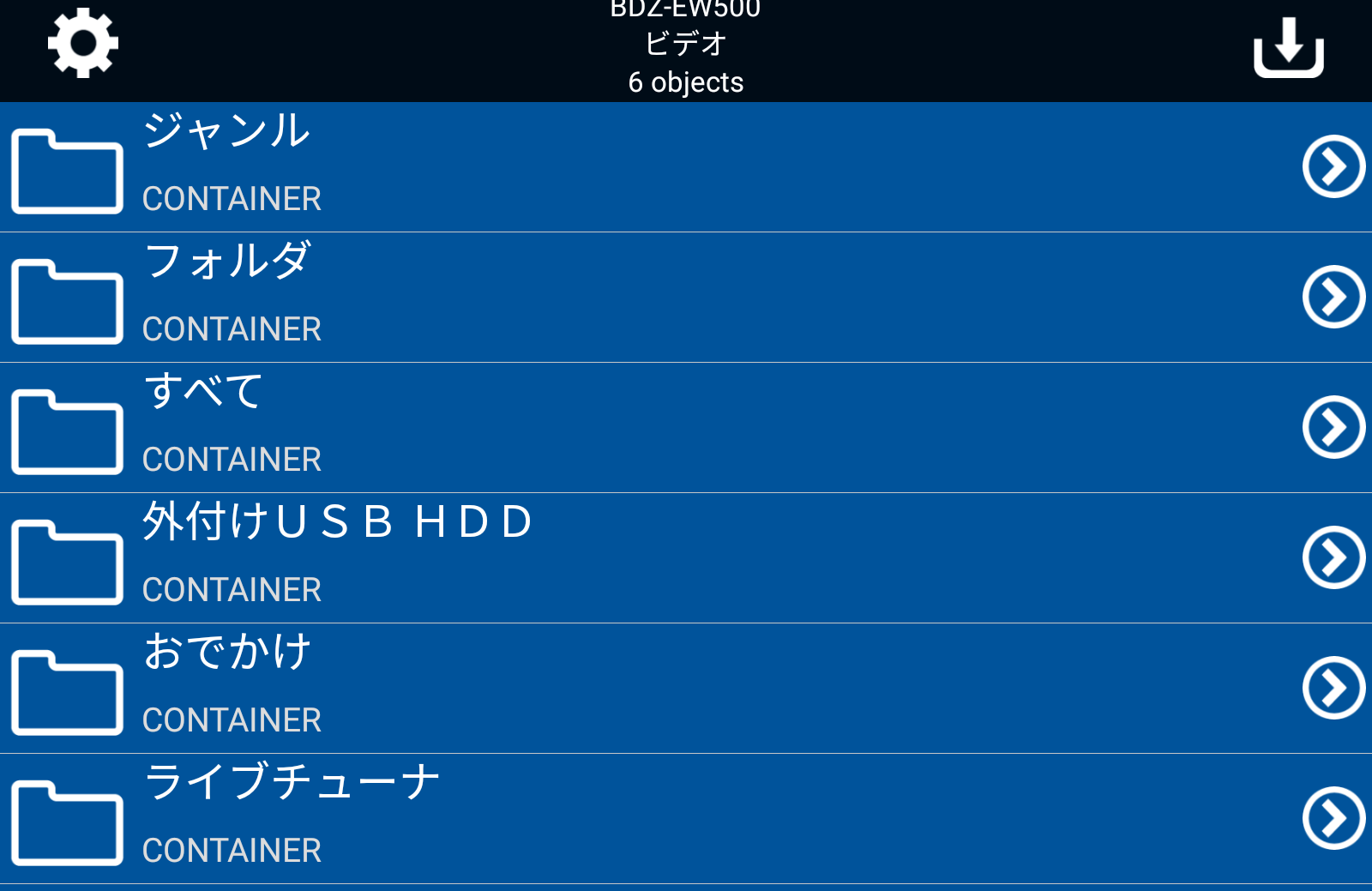Image resolution: width=1372 pixels, height=891 pixels.
Task: Tap the download icon in header
Action: tap(1288, 48)
